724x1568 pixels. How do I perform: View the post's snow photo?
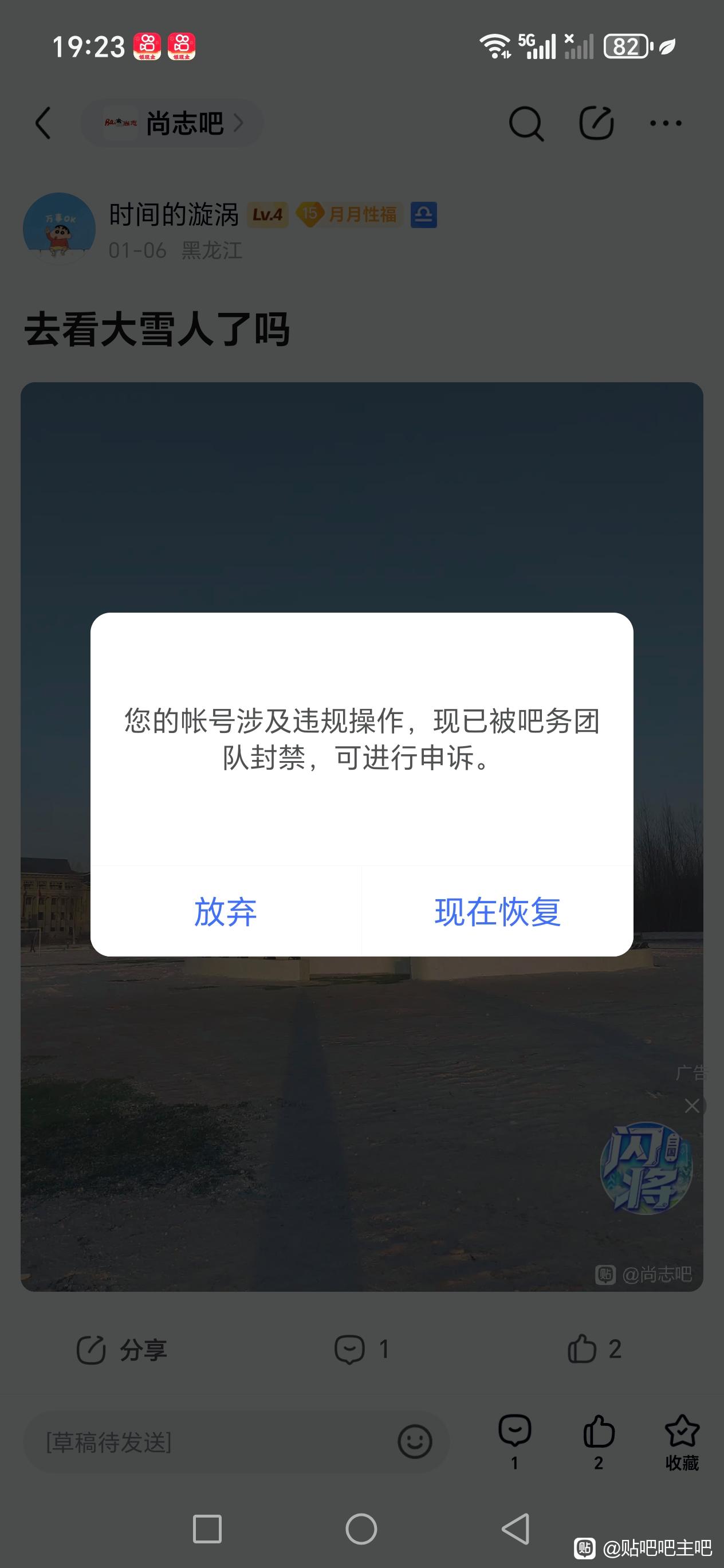point(361,487)
